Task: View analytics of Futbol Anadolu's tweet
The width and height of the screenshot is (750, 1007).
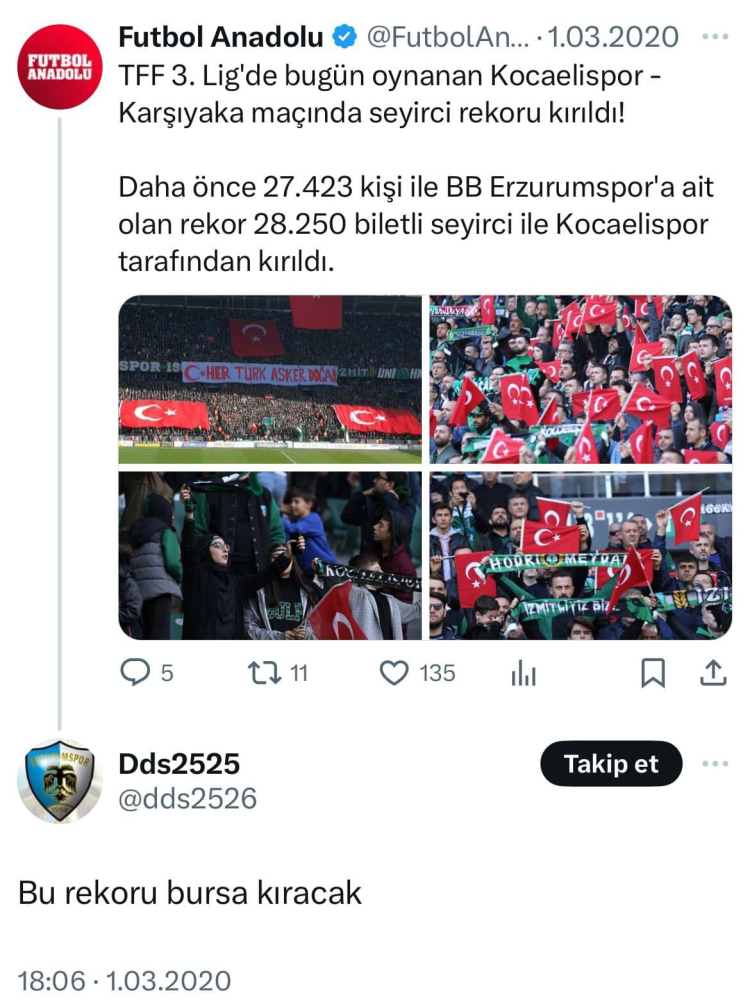Action: coord(524,675)
